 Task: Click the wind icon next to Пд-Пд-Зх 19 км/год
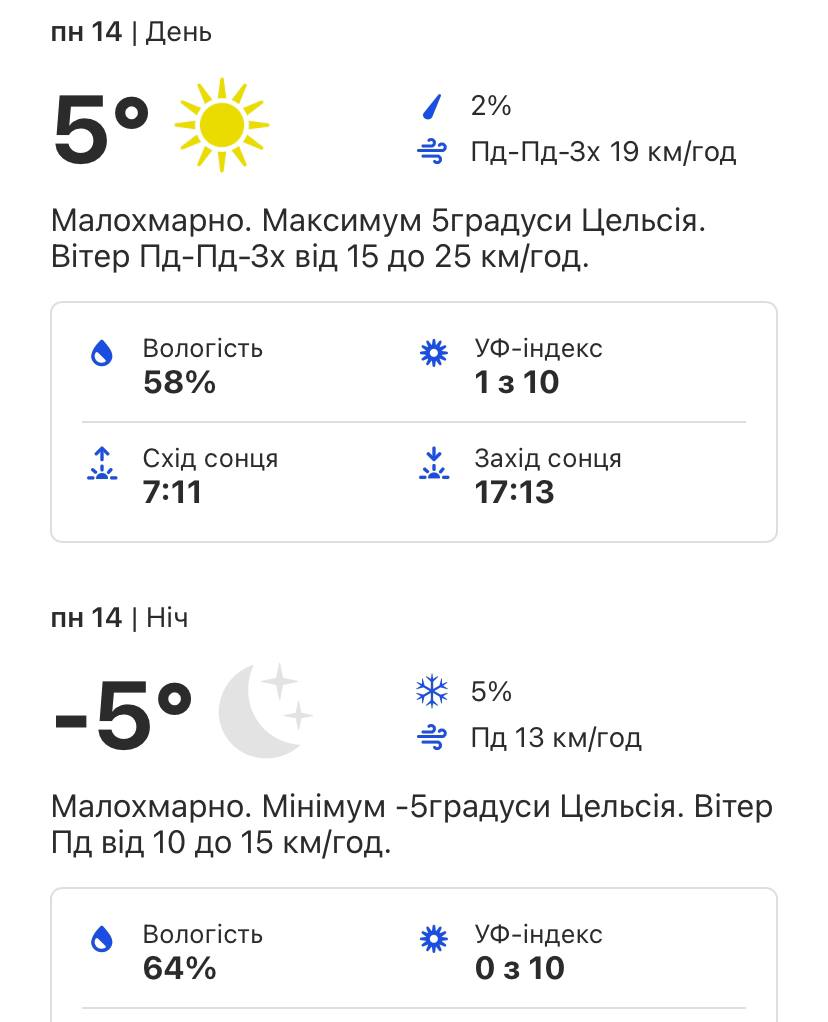coord(432,152)
